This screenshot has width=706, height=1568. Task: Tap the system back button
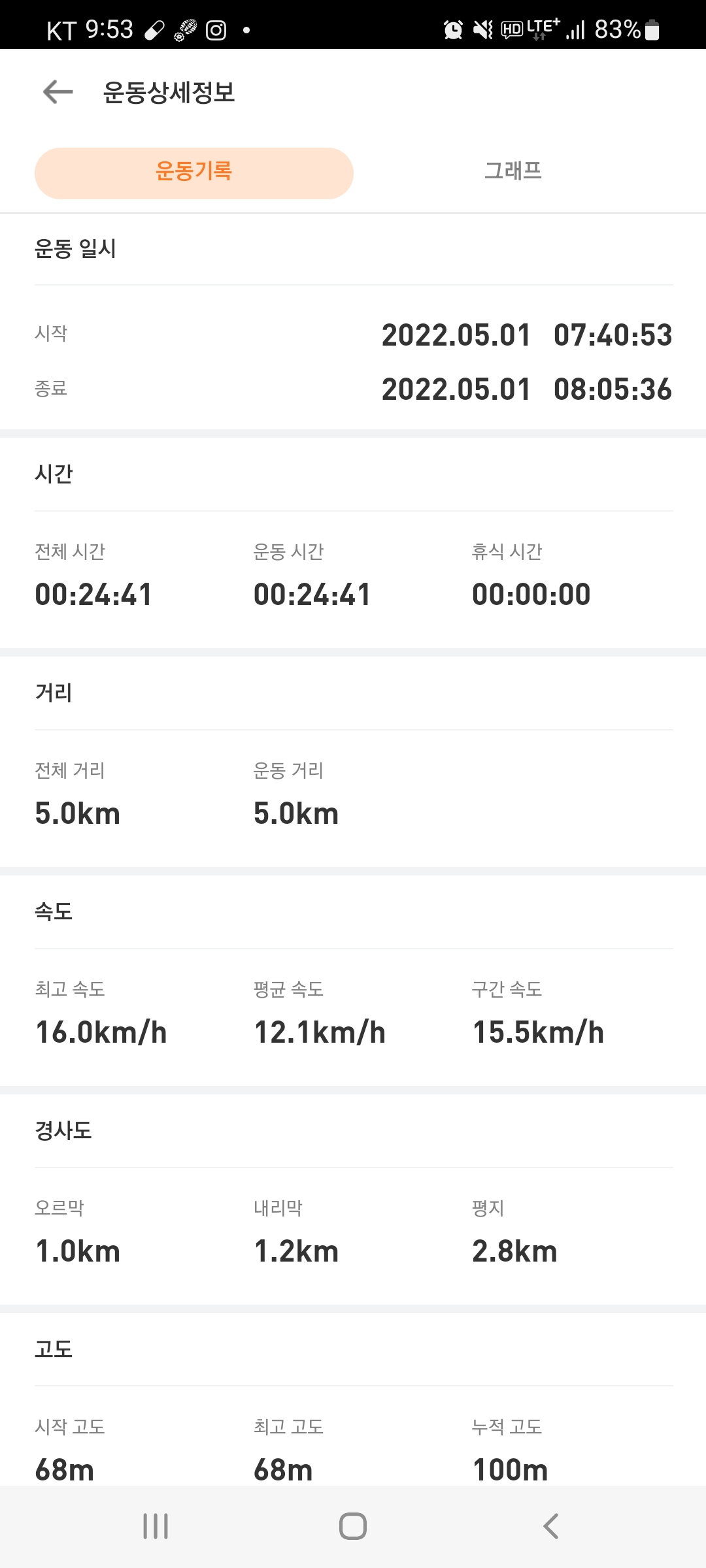pyautogui.click(x=550, y=1526)
